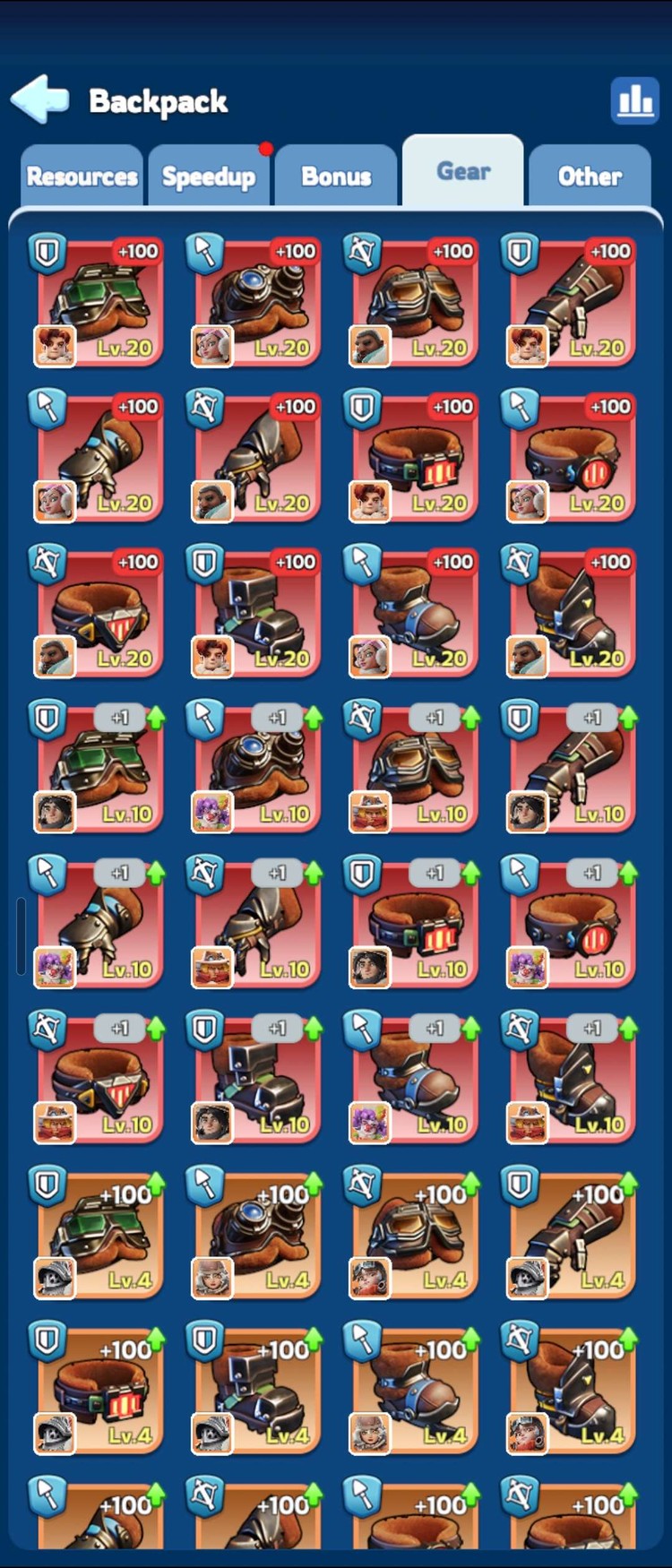Open the bar chart statistics icon
672x1568 pixels.
(x=634, y=99)
